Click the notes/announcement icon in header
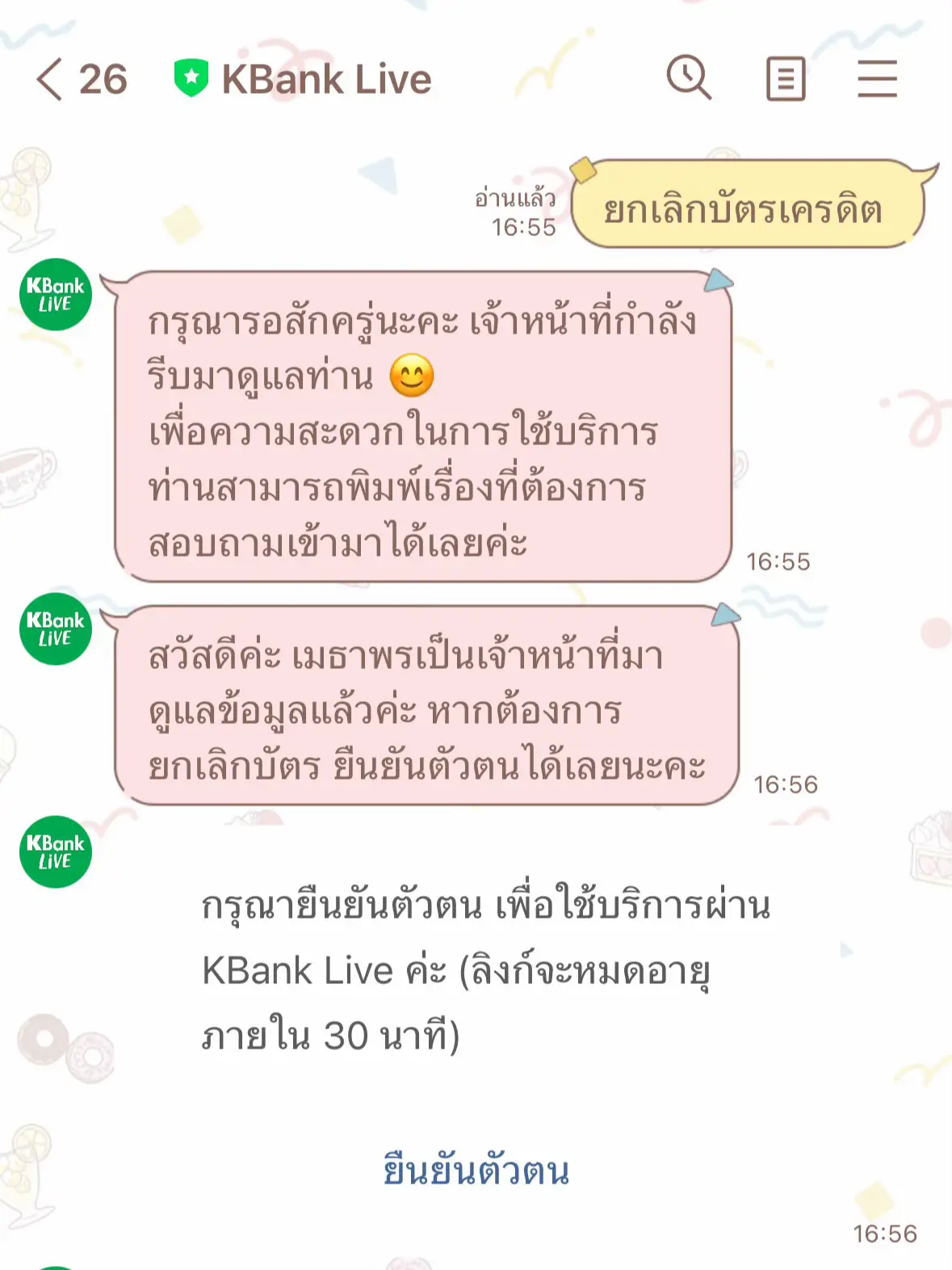This screenshot has height=1270, width=952. point(784,78)
